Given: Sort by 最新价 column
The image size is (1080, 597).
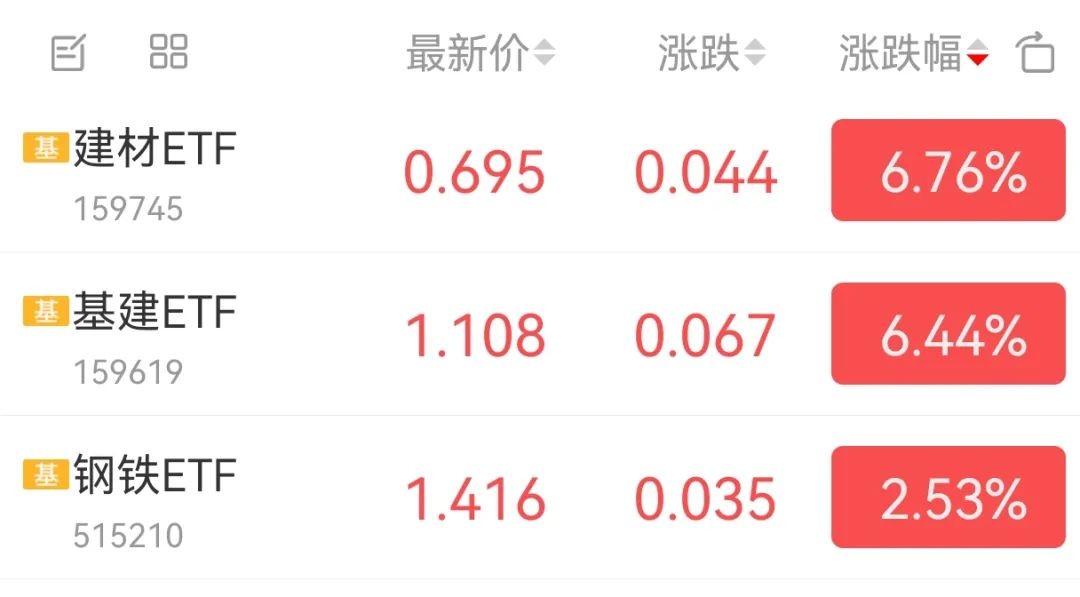Looking at the screenshot, I should 480,53.
